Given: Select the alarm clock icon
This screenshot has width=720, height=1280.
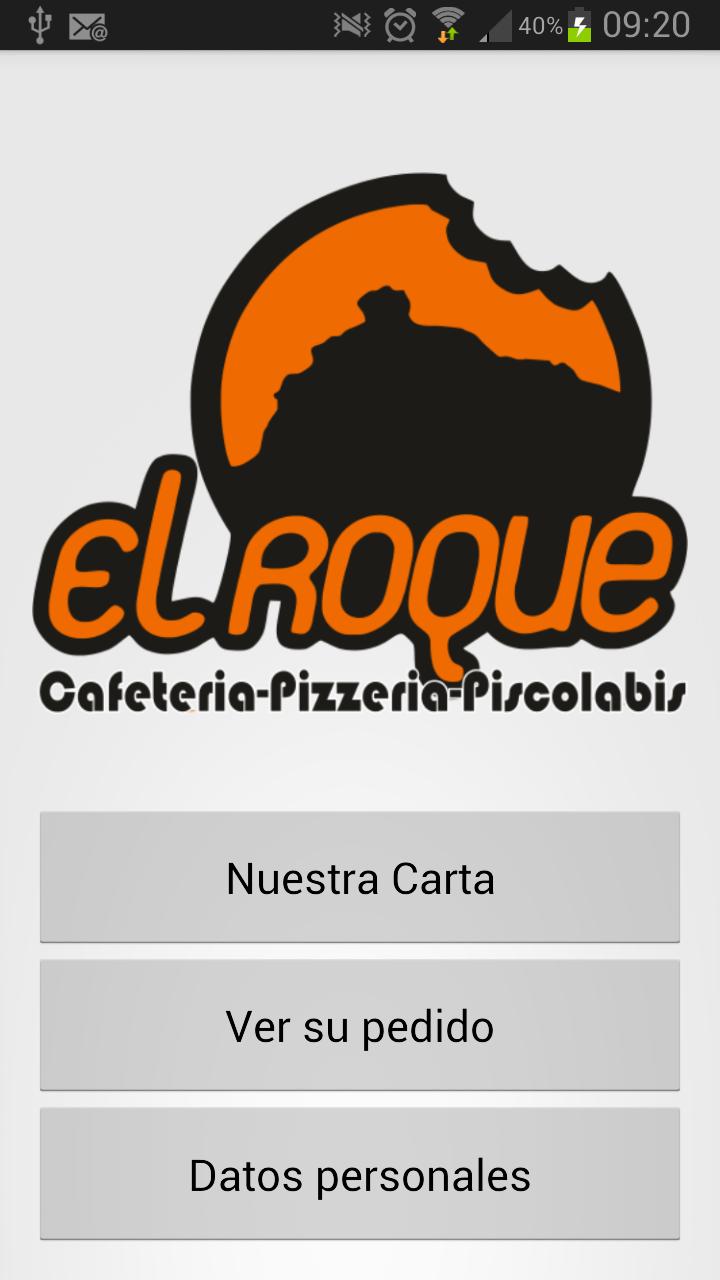Looking at the screenshot, I should [x=398, y=25].
